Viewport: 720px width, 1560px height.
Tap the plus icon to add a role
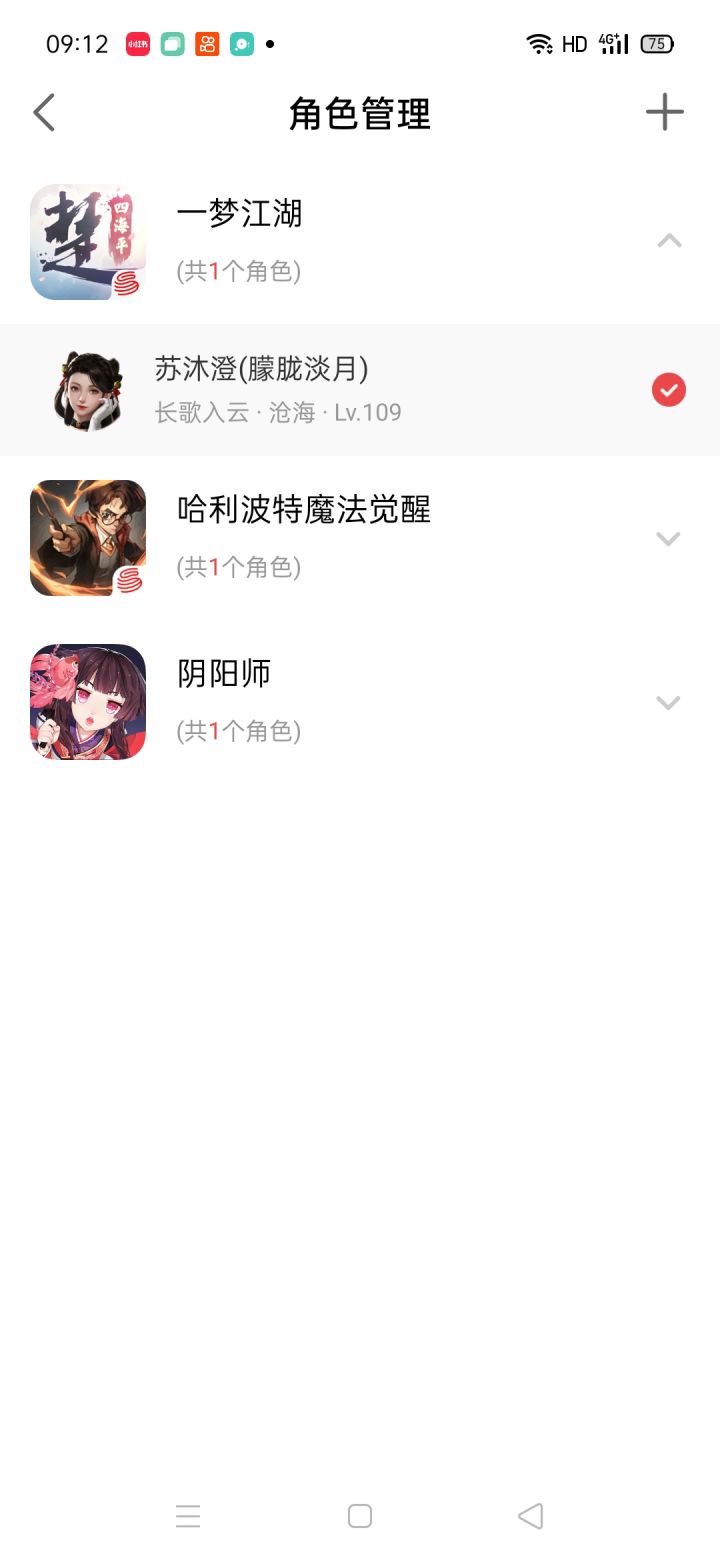(x=664, y=112)
